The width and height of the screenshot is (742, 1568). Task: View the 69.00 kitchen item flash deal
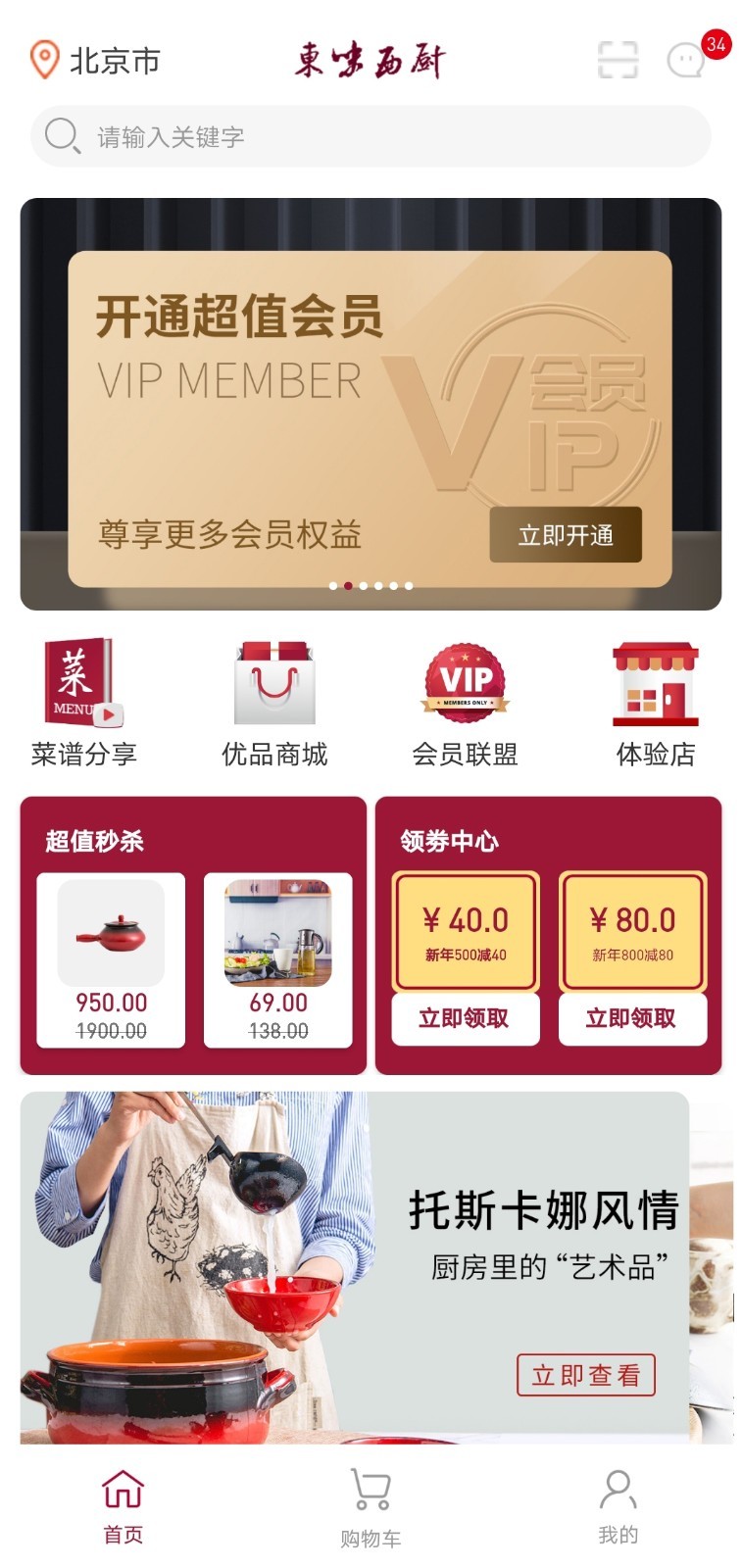point(278,960)
